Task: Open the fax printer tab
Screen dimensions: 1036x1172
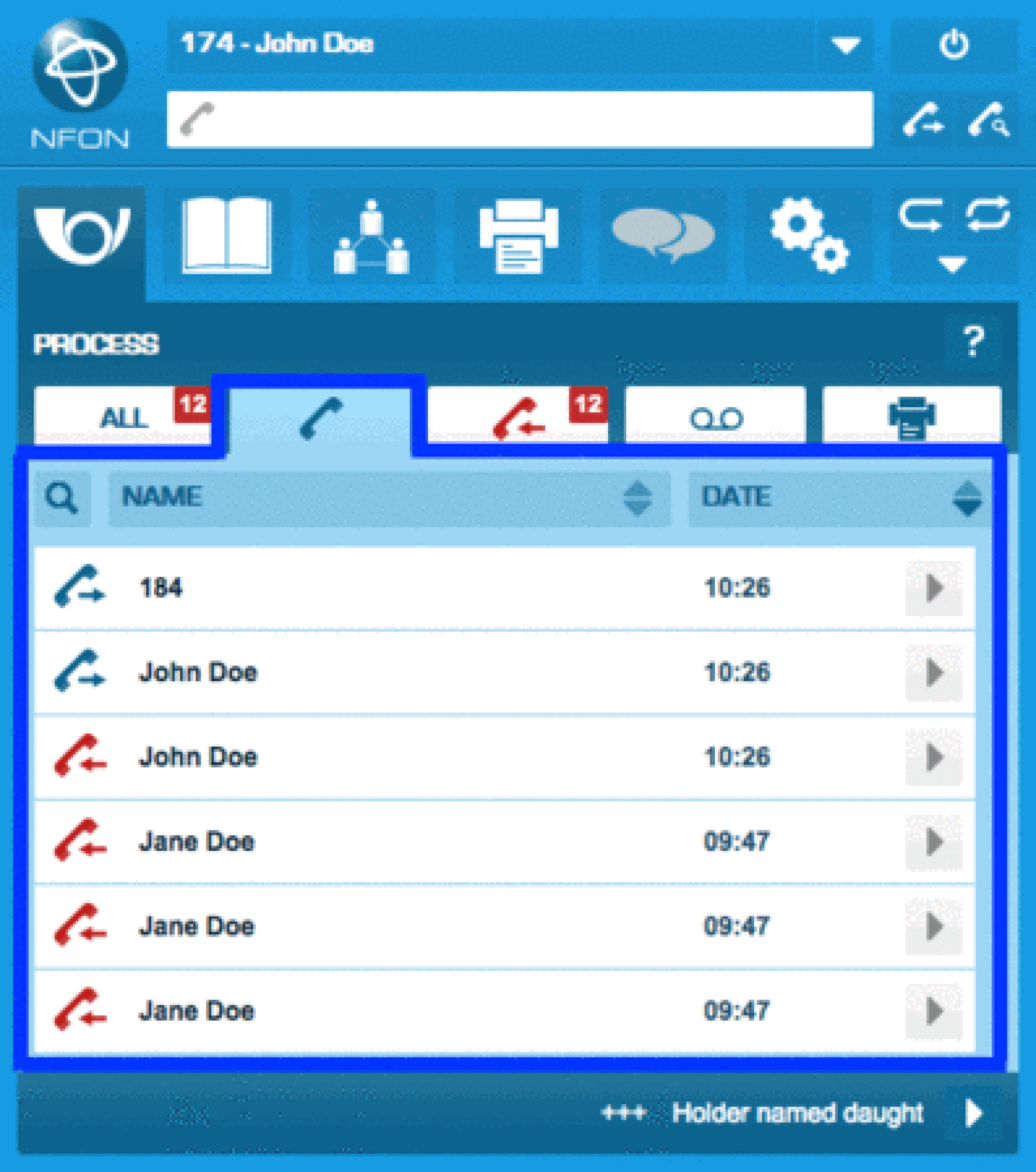Action: [x=517, y=236]
